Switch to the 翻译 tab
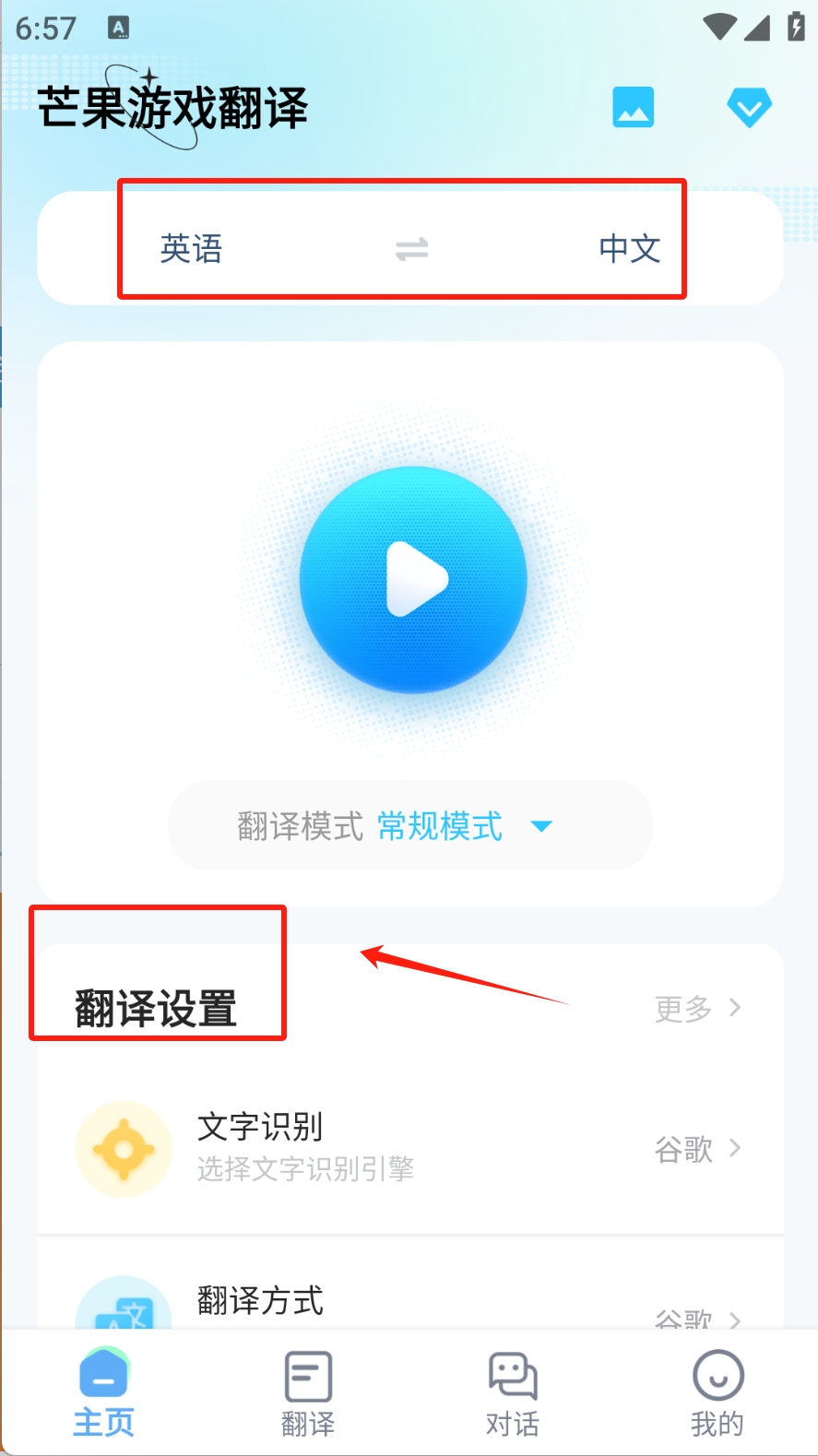 (x=308, y=1393)
